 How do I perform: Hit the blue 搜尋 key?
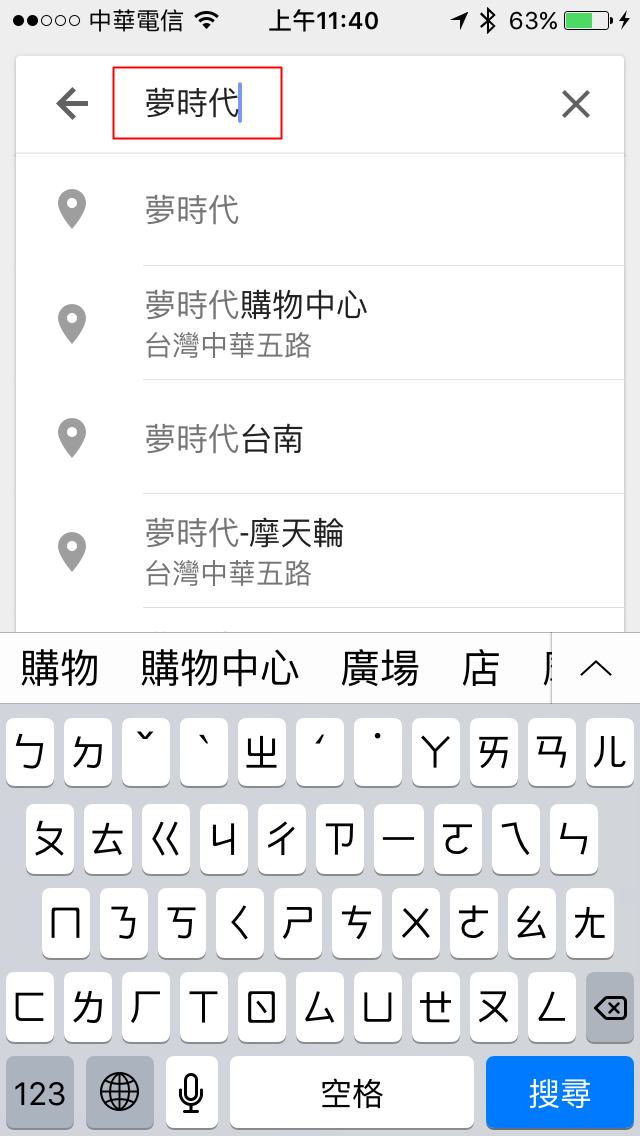point(560,1092)
